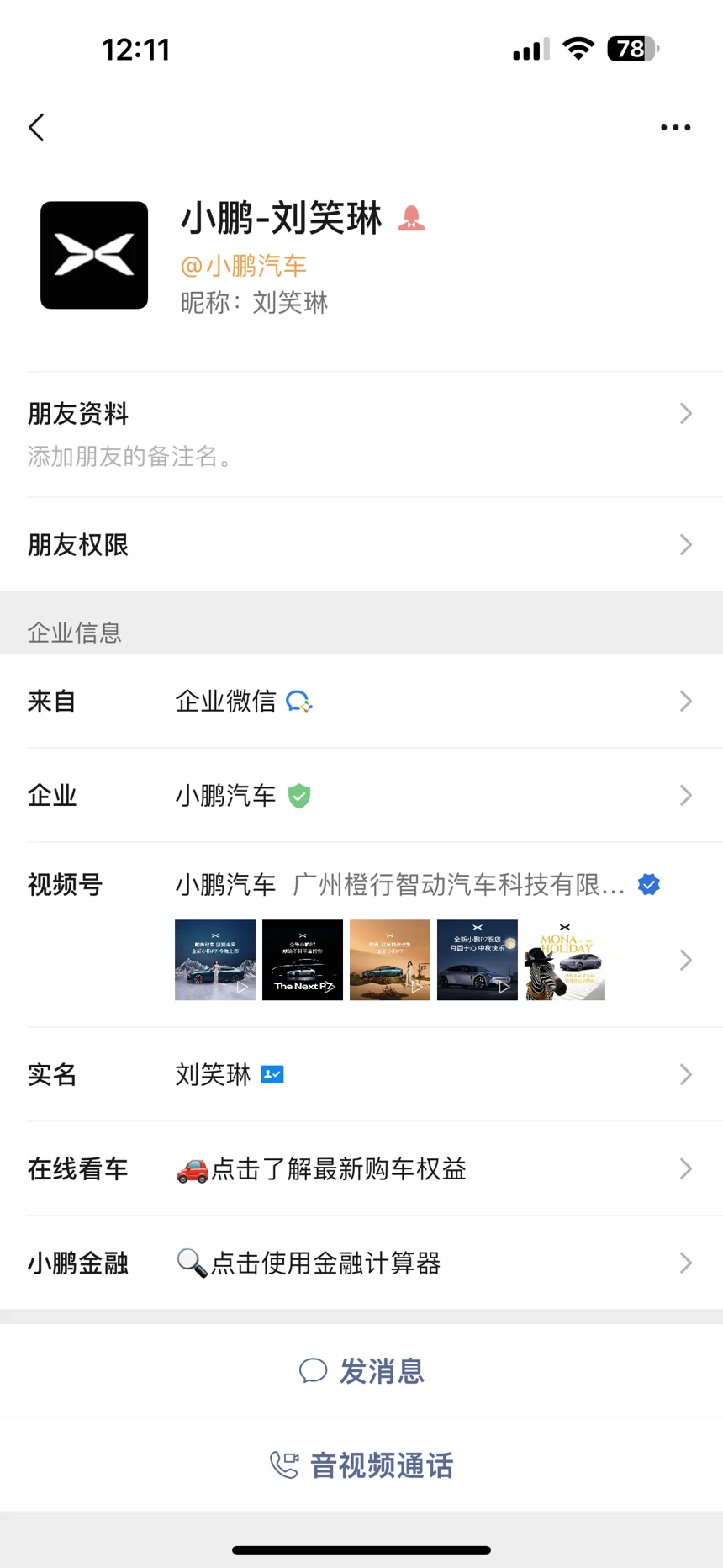Tap 发消息 to send a message
The height and width of the screenshot is (1568, 723).
[363, 1371]
